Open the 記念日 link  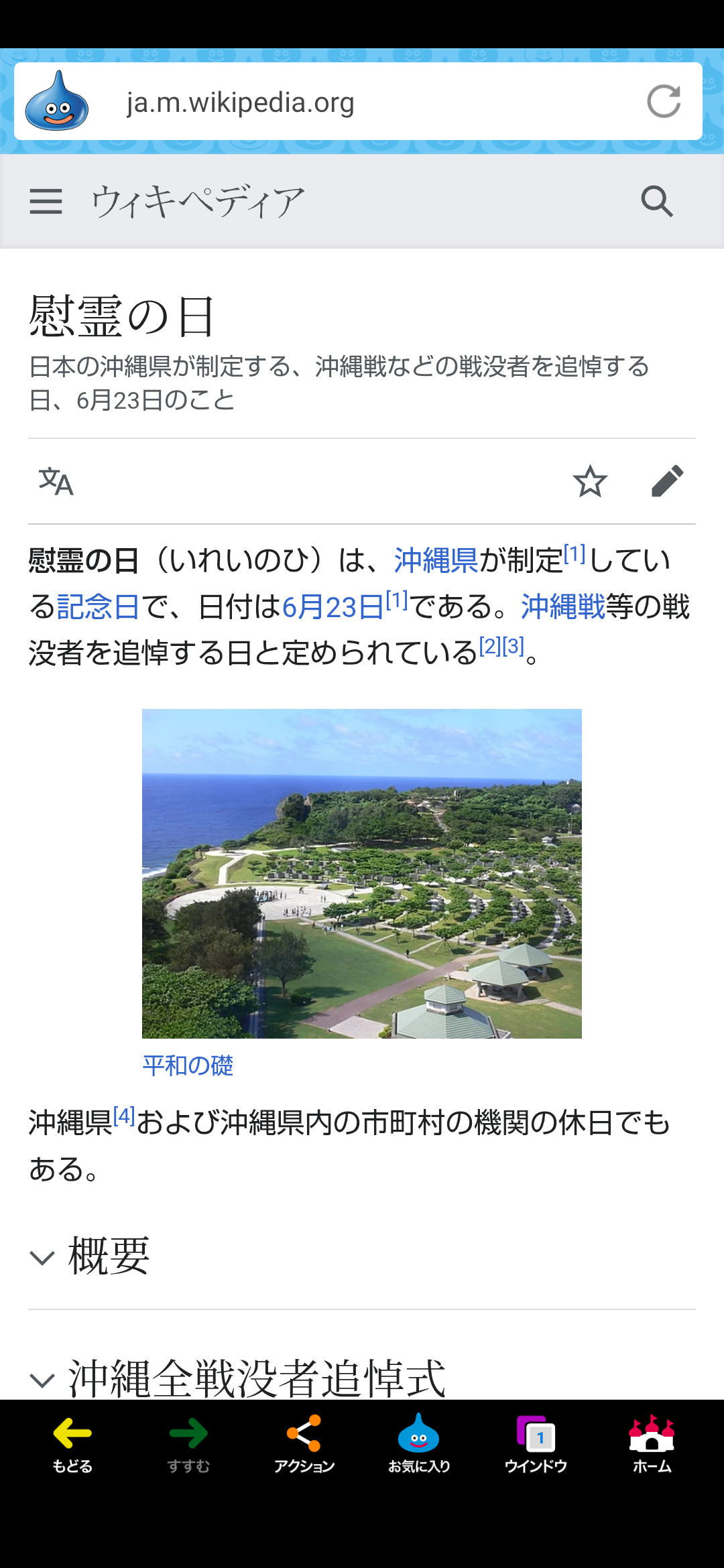pos(98,607)
